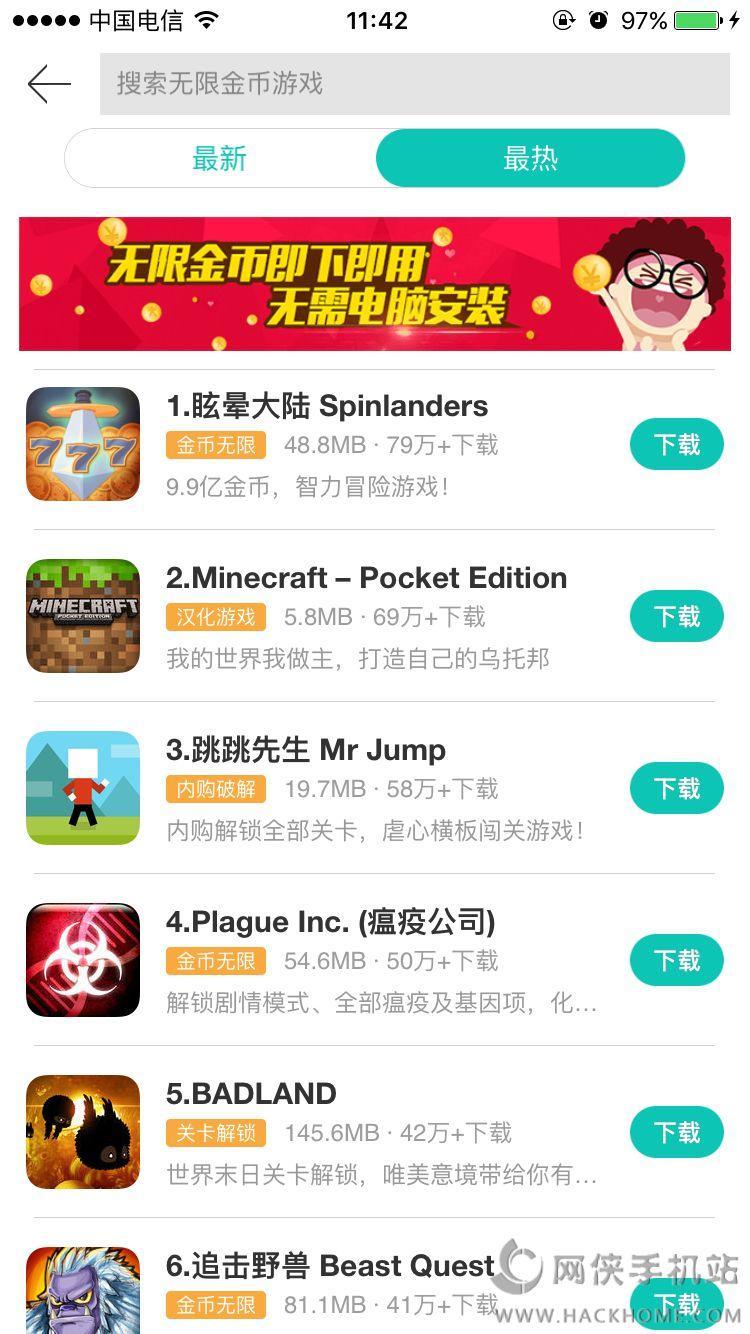Select the Mr Jump app icon
The height and width of the screenshot is (1334, 750).
[x=83, y=788]
